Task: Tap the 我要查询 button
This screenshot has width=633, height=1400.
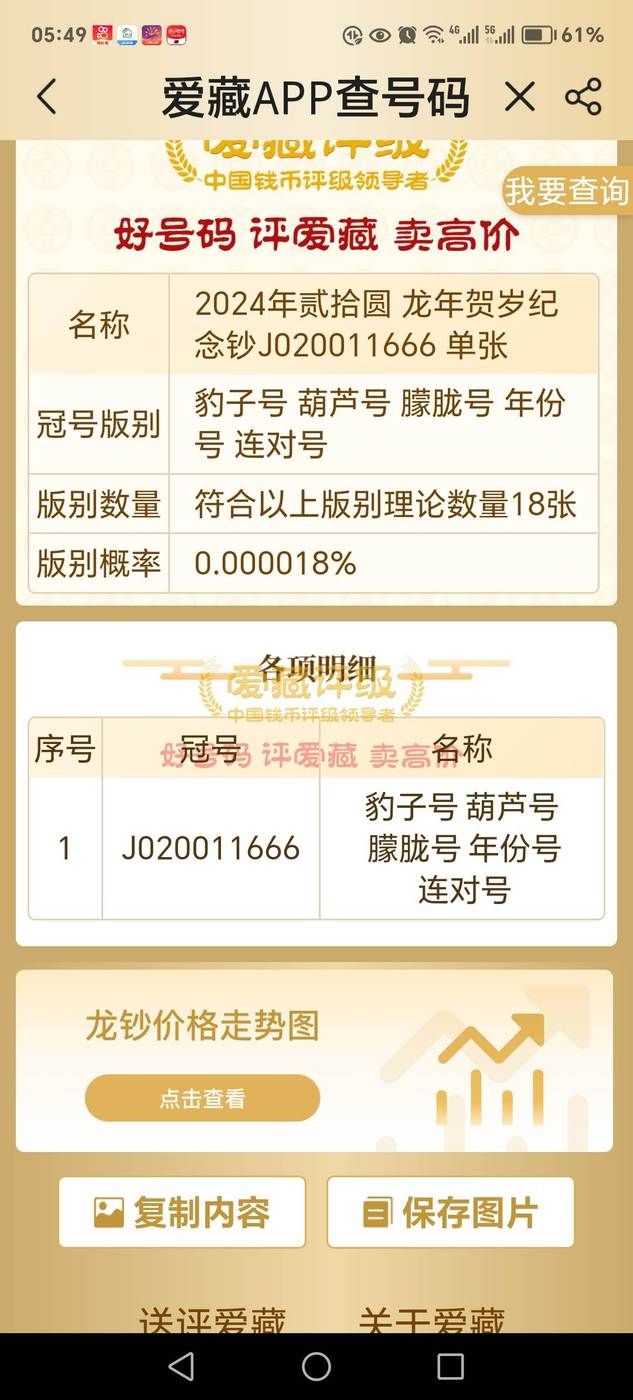Action: point(567,191)
